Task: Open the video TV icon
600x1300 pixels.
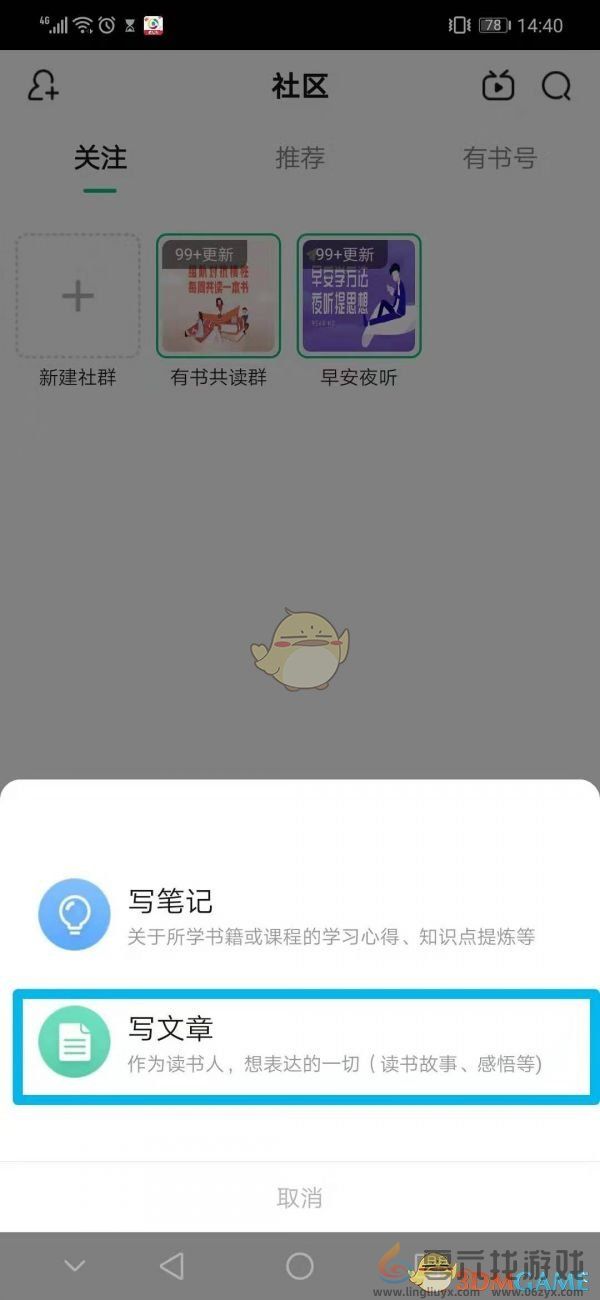Action: [x=497, y=87]
